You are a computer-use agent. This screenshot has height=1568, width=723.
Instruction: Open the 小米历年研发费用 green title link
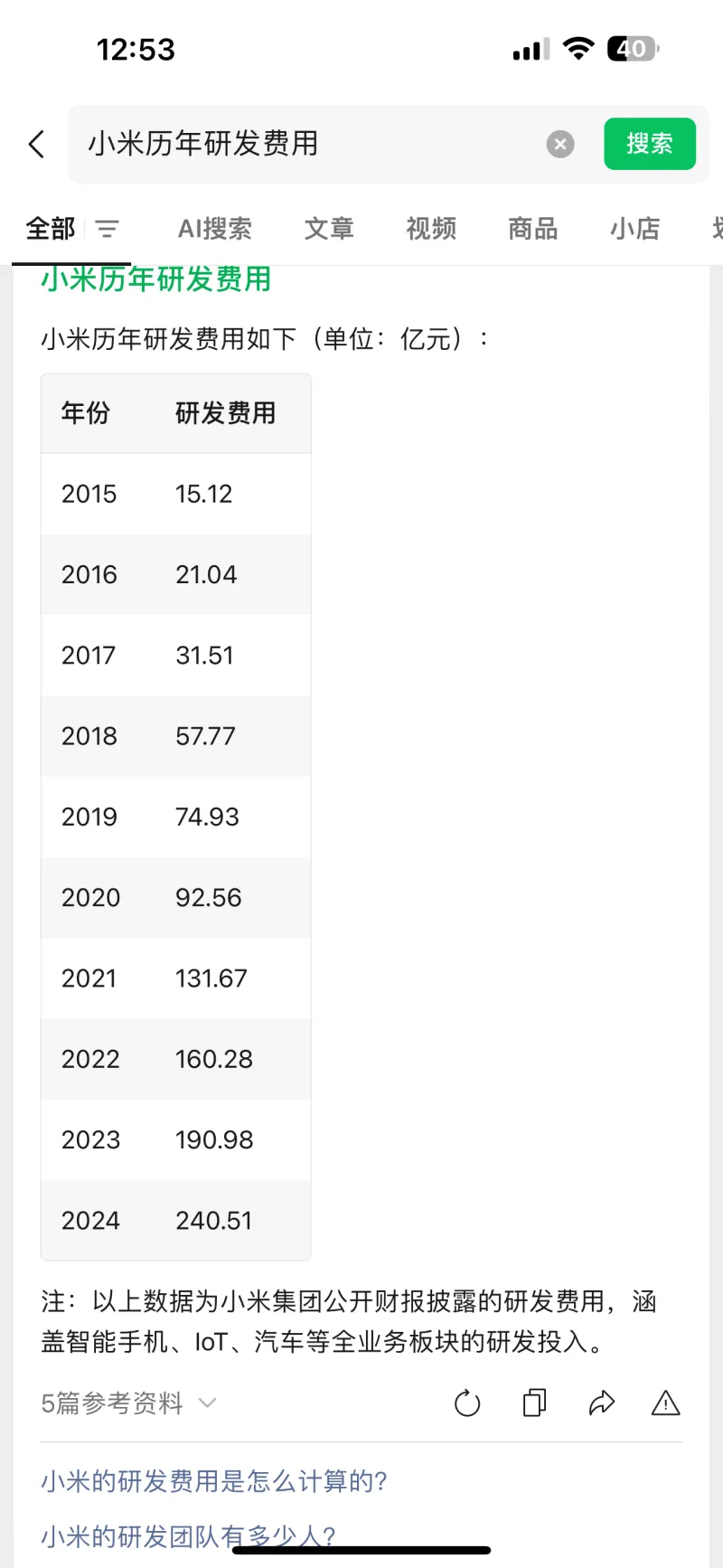[x=155, y=279]
